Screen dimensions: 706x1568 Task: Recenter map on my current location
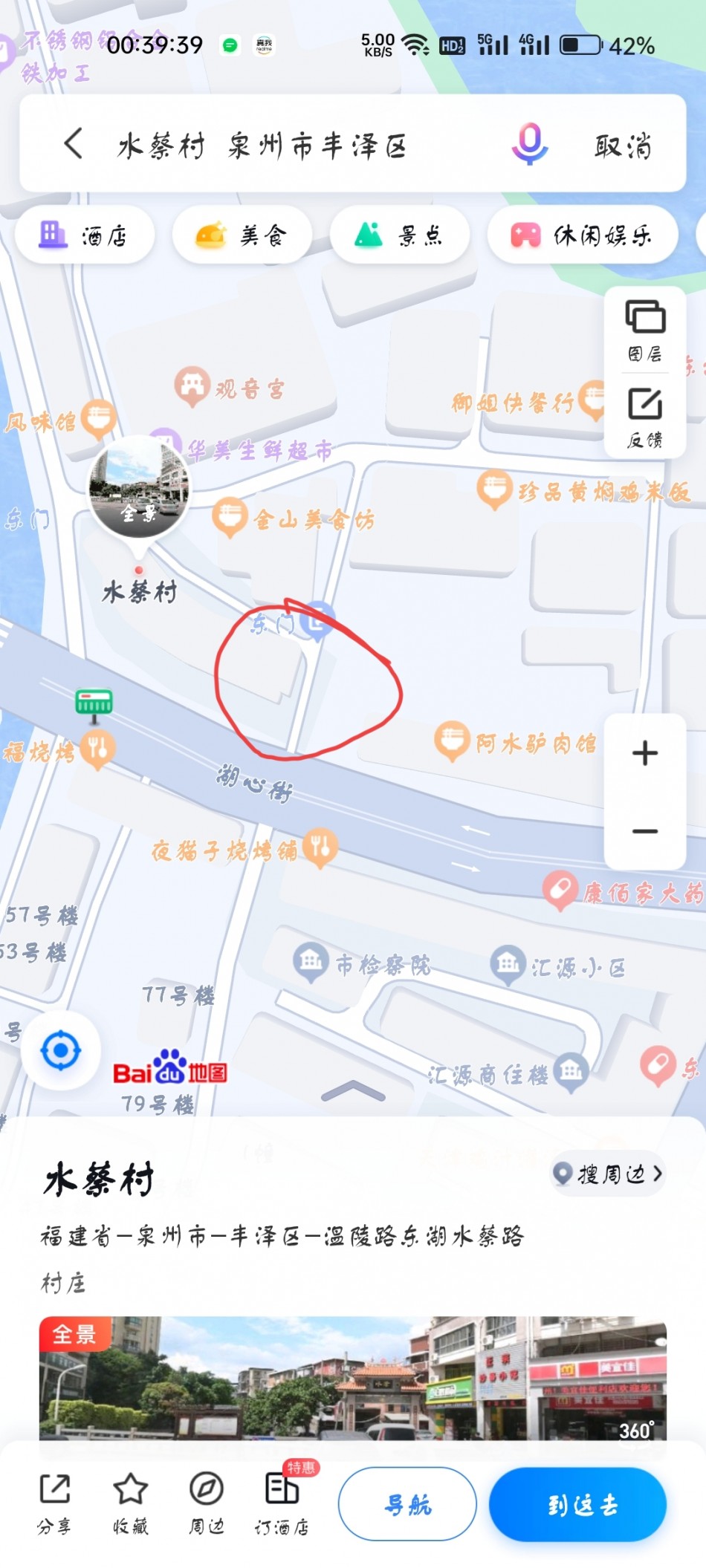61,1050
